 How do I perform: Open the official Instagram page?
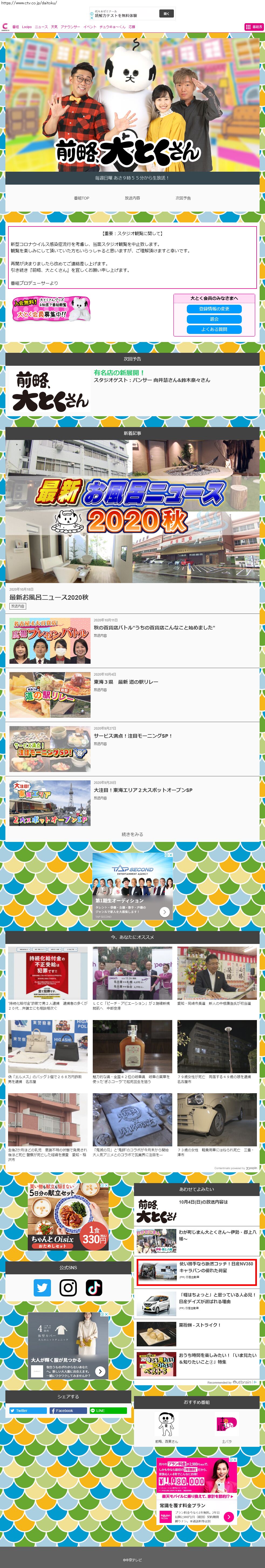(x=68, y=1287)
